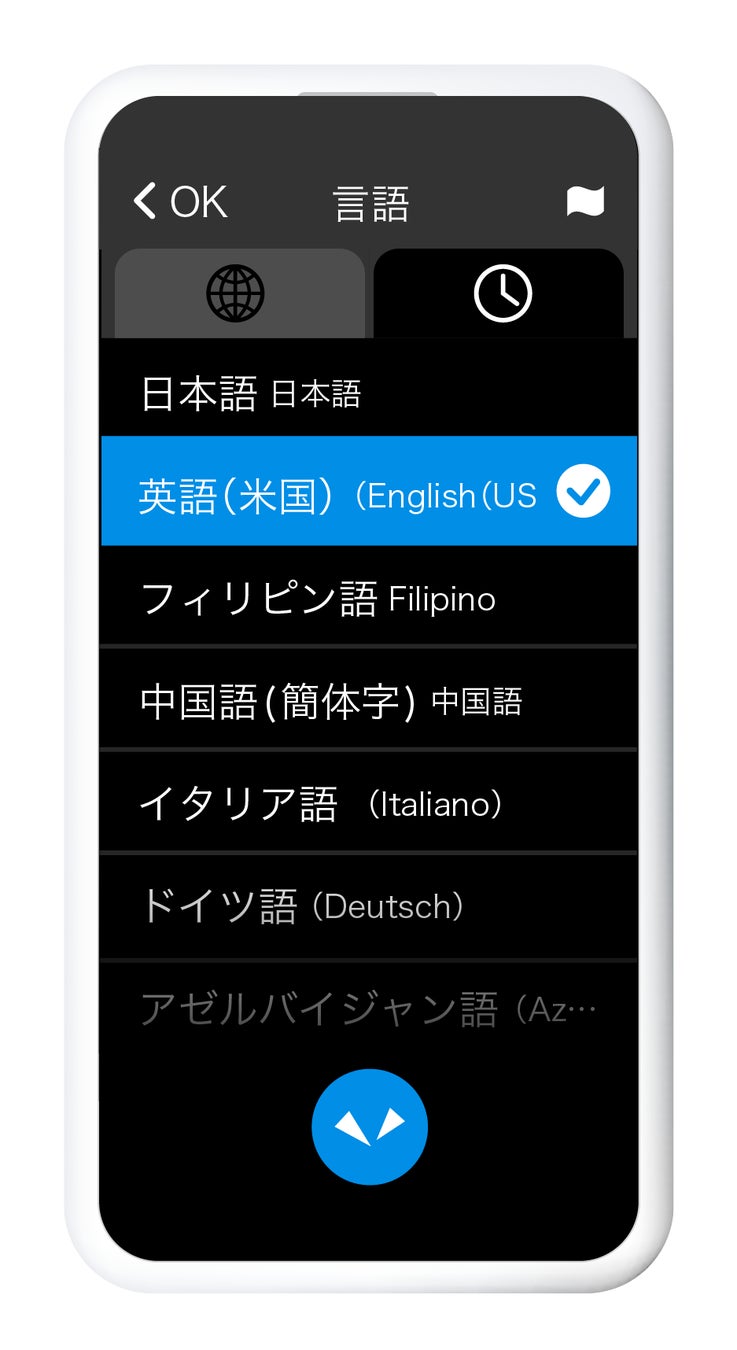
Task: Tap the OK back arrow
Action: coord(180,202)
